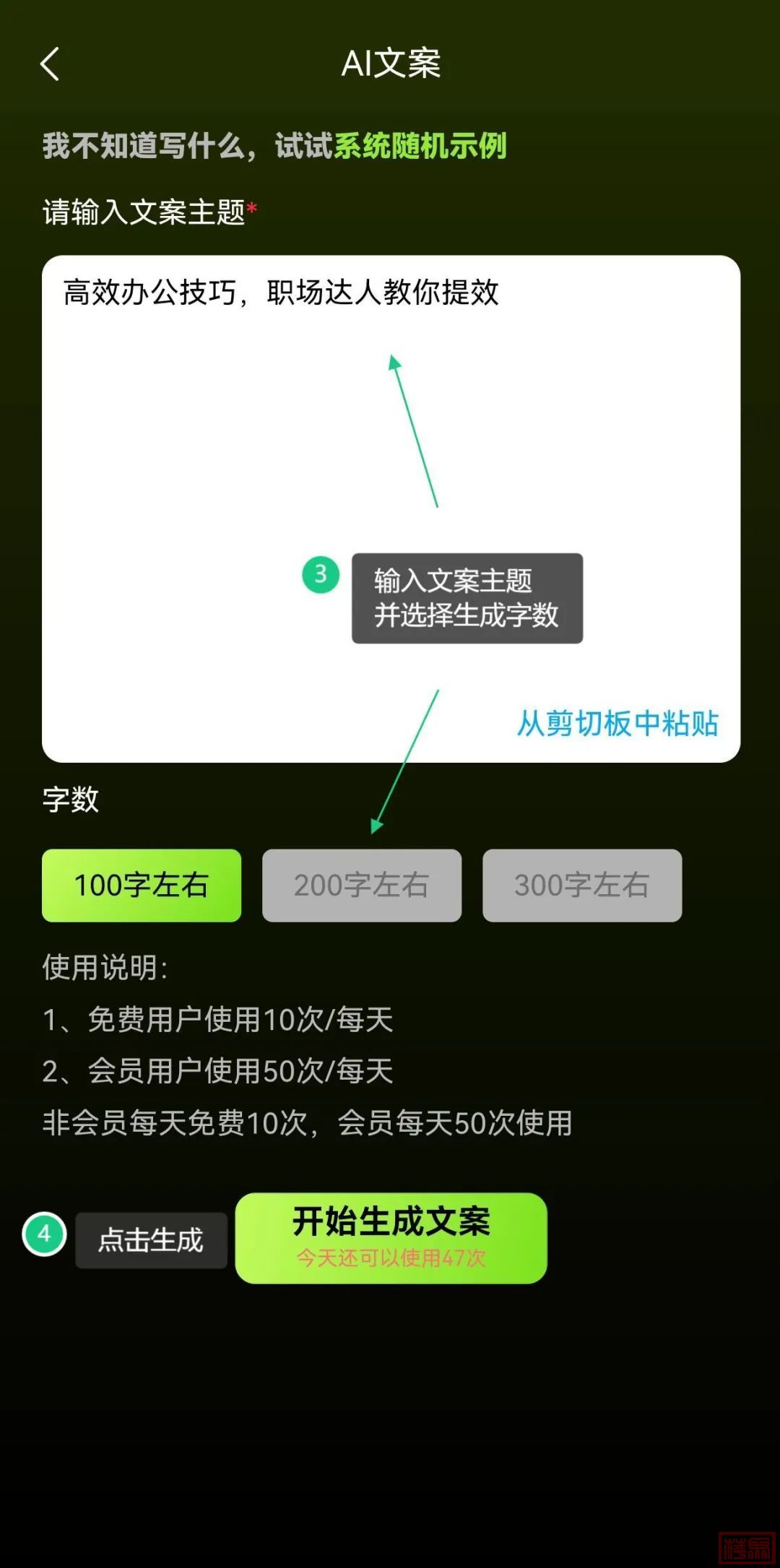Pick the 300字左右 length
Viewport: 780px width, 1568px height.
coord(582,885)
